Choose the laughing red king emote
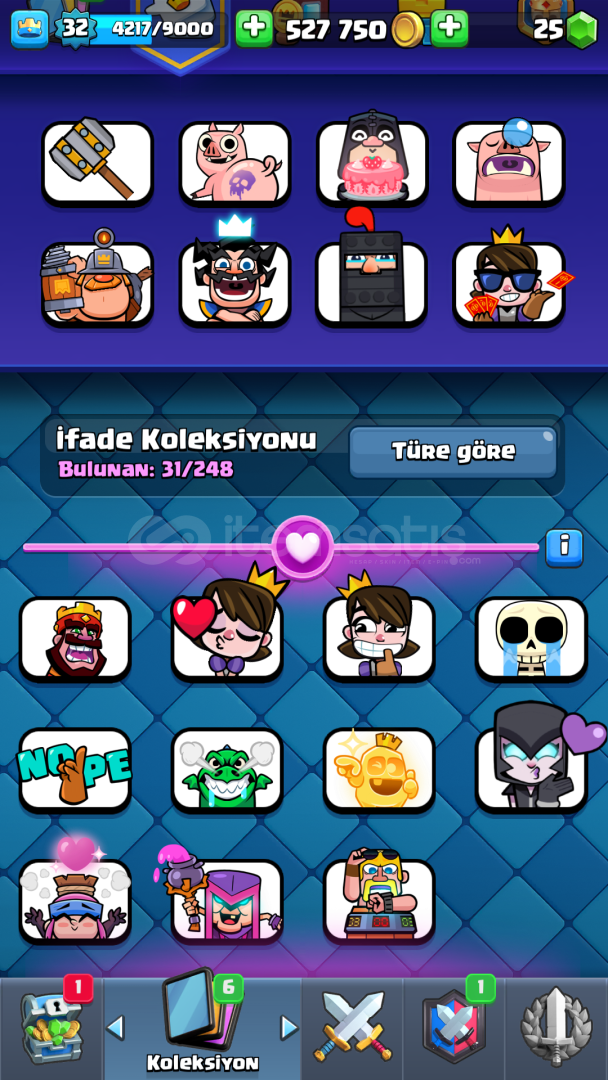The height and width of the screenshot is (1080, 608). point(75,639)
